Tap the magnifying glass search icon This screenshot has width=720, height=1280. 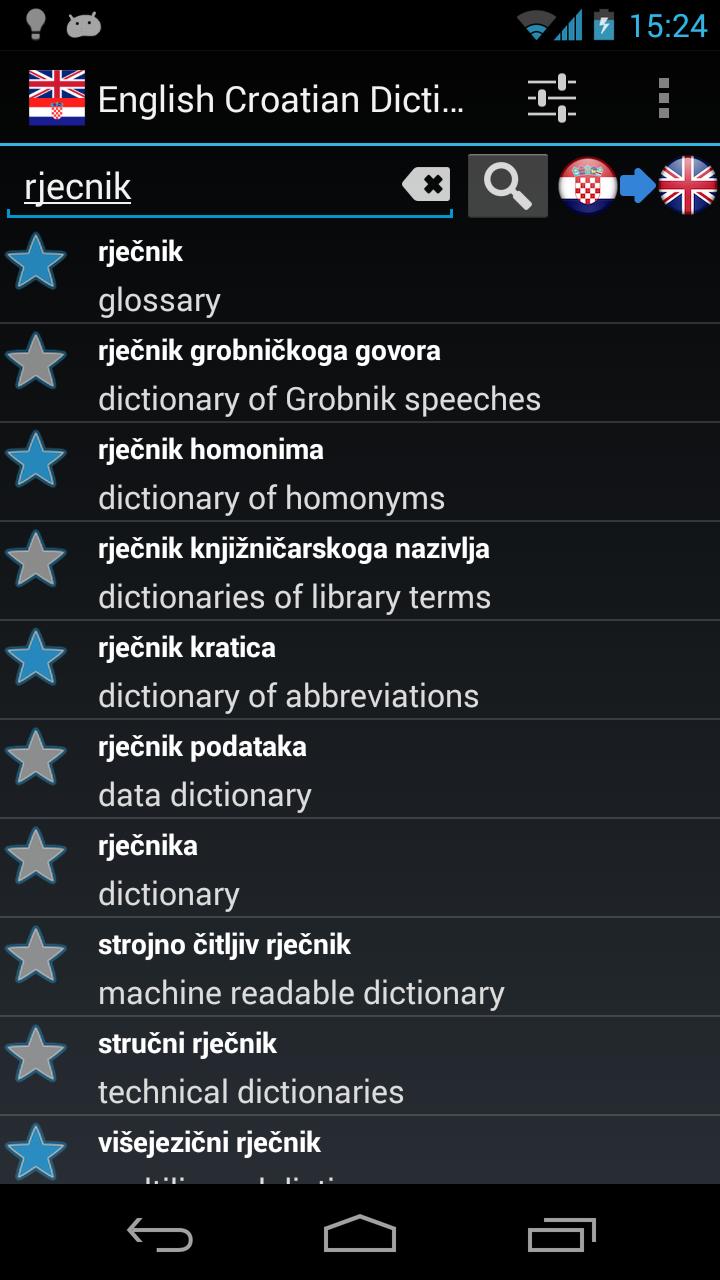coord(507,184)
